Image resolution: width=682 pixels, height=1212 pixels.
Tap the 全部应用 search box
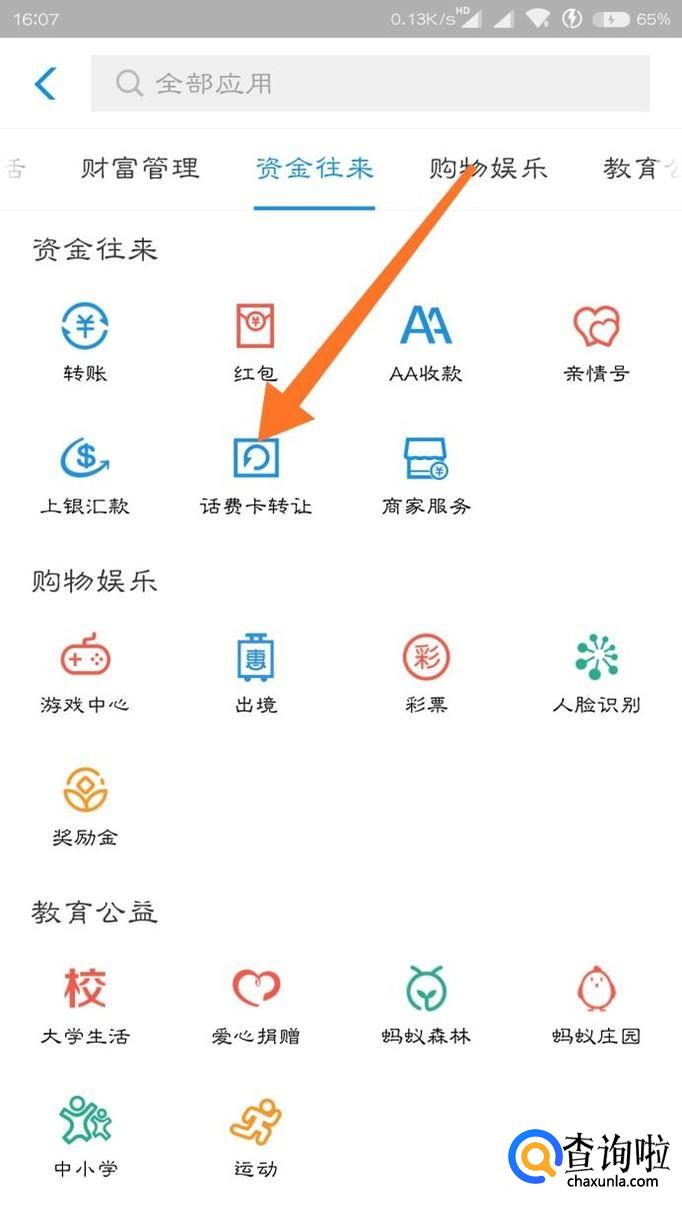(370, 83)
